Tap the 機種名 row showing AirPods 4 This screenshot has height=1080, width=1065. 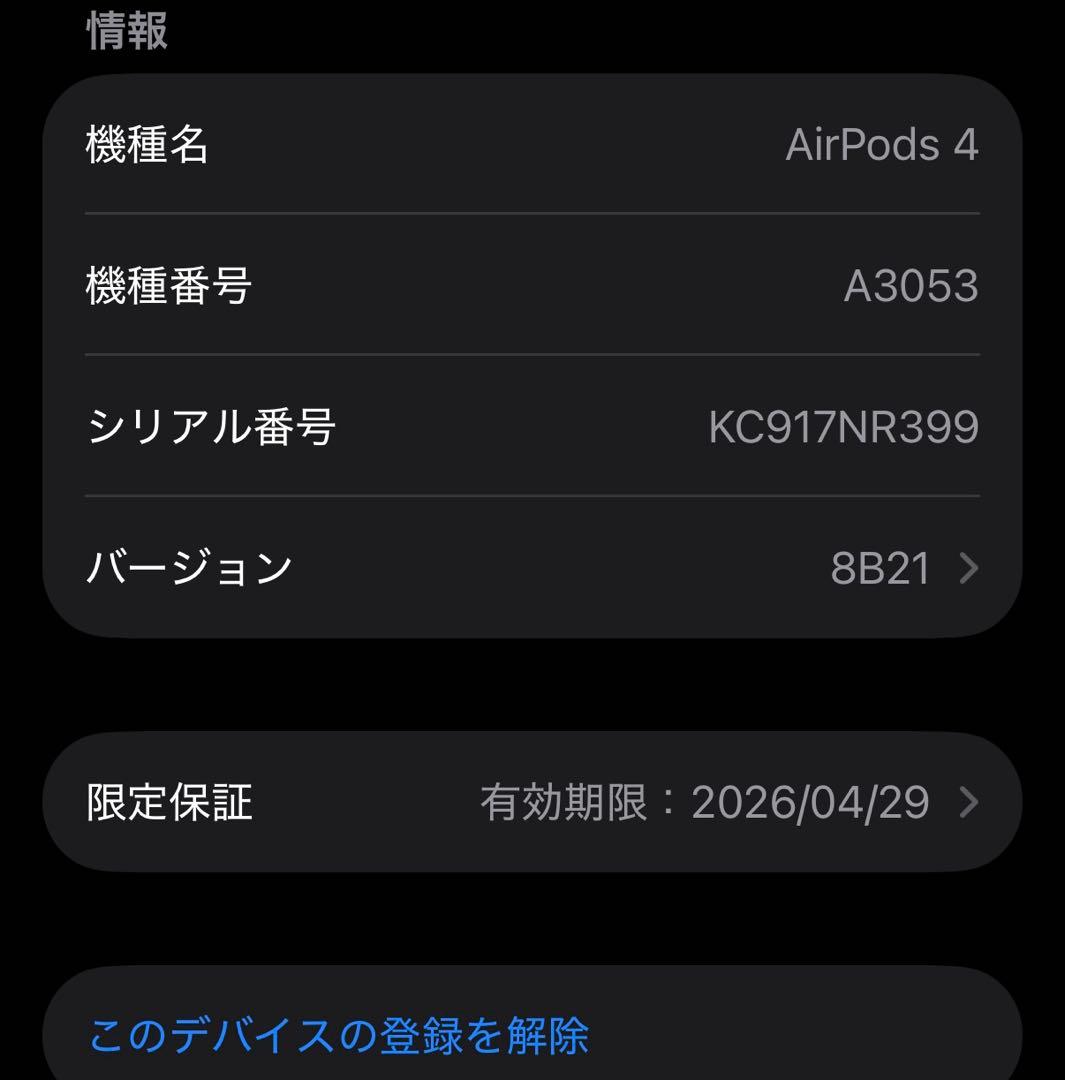tap(530, 145)
